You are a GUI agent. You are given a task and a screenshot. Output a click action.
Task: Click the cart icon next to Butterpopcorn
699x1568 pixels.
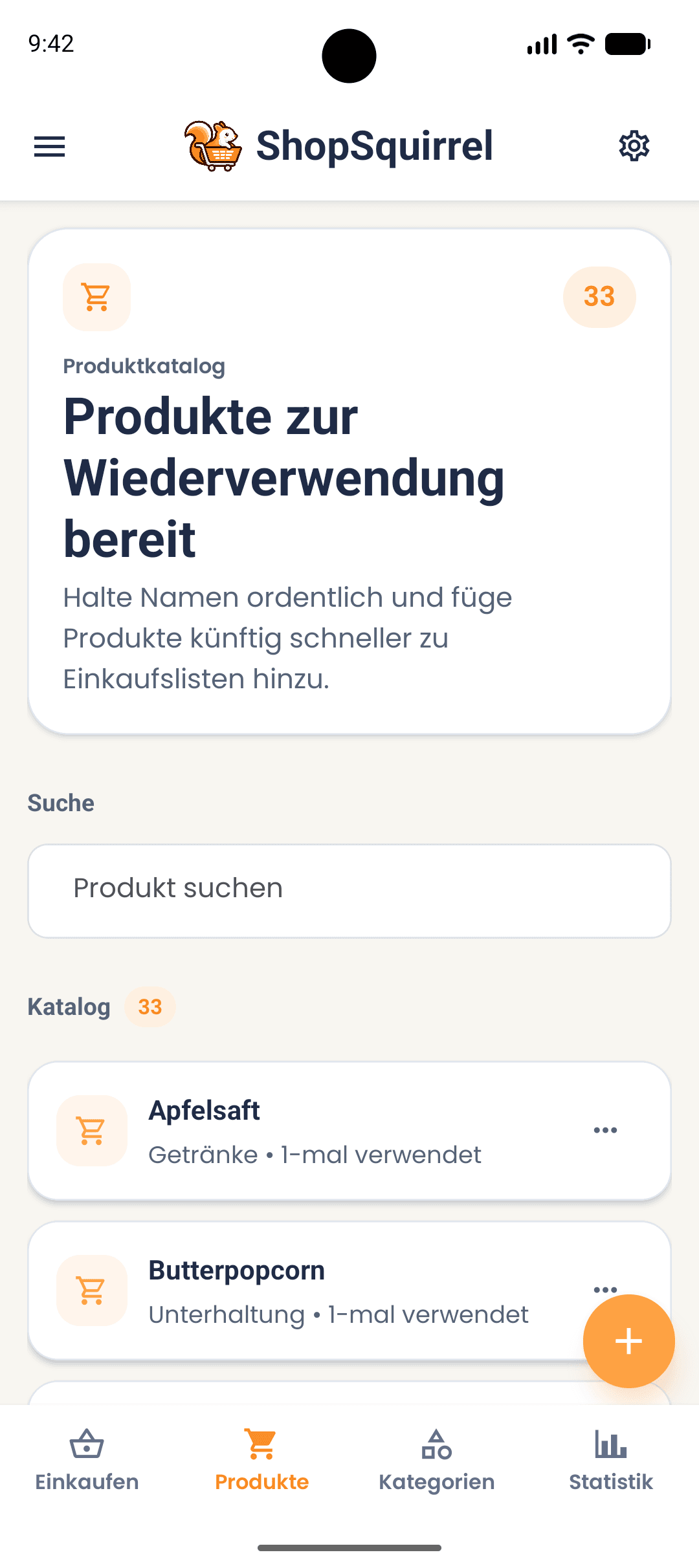(x=91, y=1292)
